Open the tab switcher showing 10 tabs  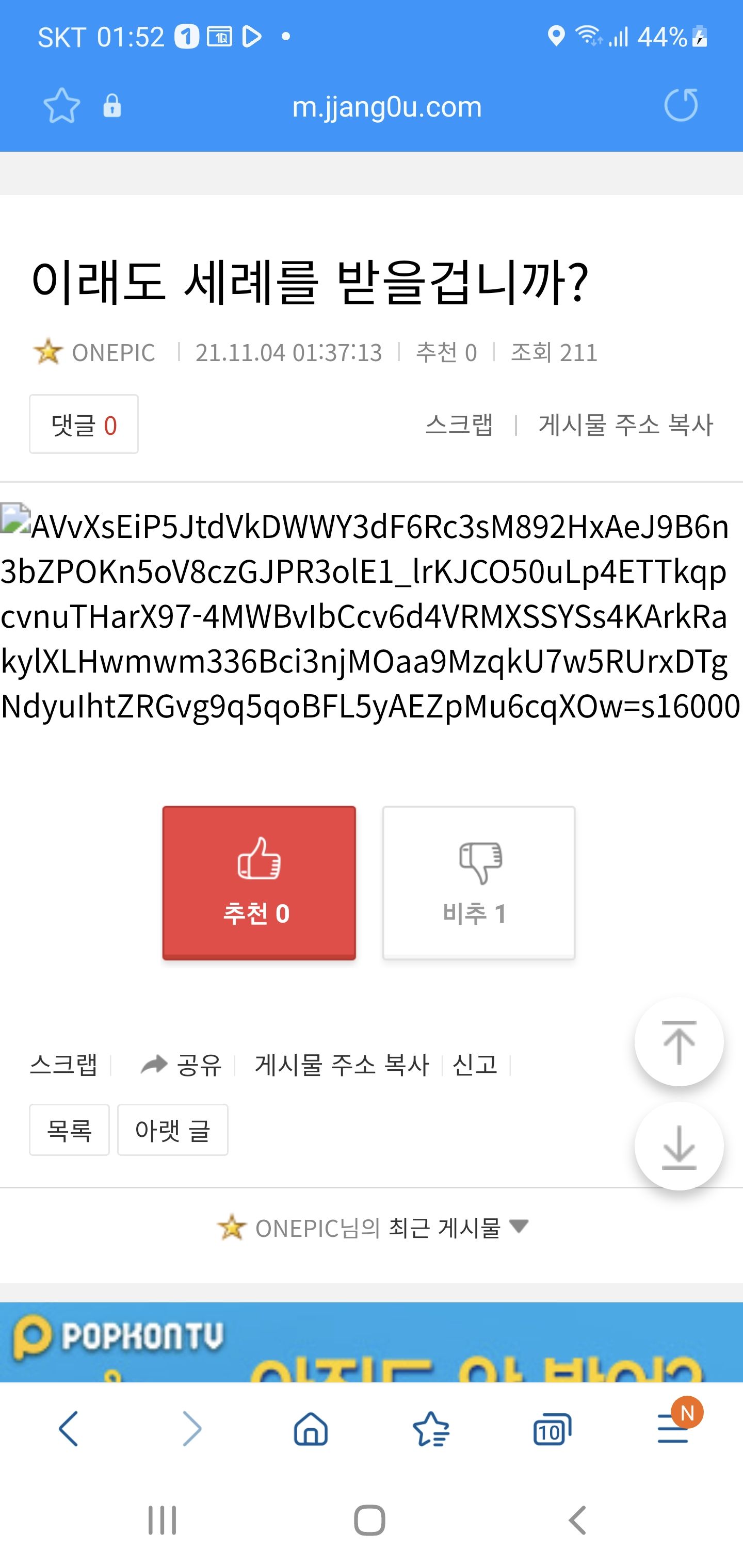point(552,1429)
